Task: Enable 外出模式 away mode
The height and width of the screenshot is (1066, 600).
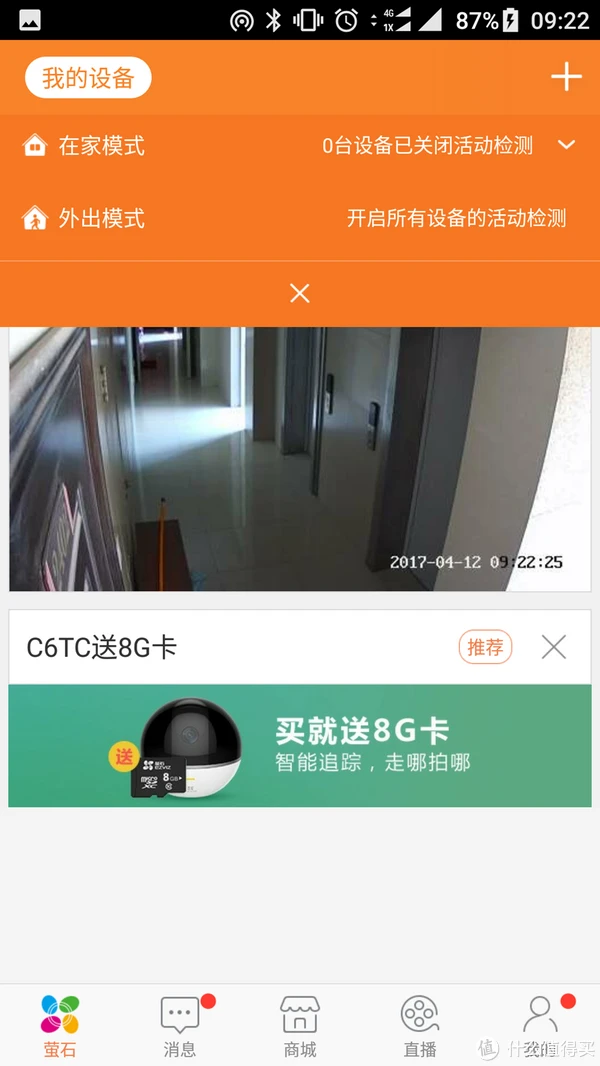Action: click(x=100, y=218)
